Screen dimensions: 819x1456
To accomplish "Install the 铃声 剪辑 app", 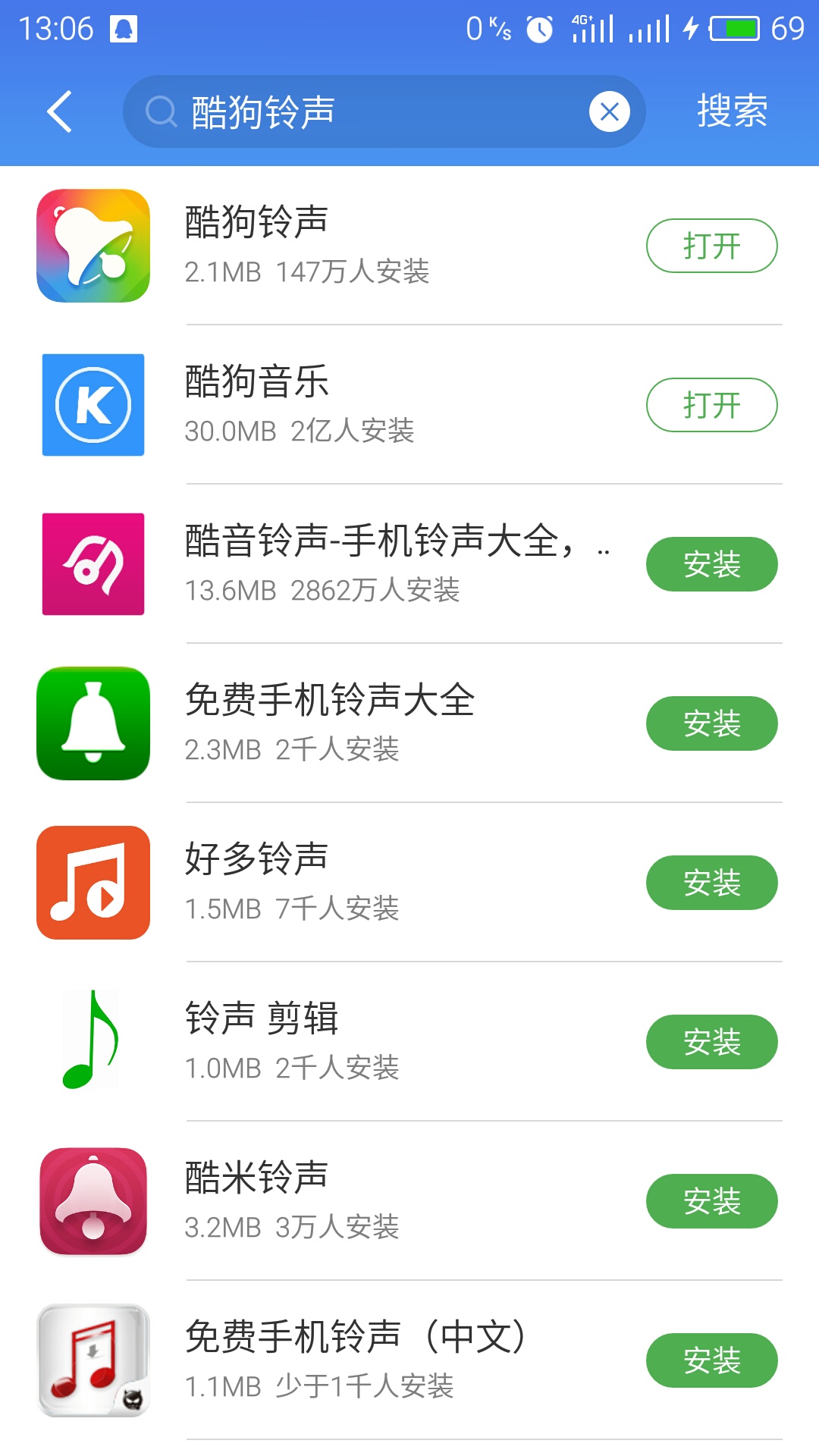I will [711, 1042].
